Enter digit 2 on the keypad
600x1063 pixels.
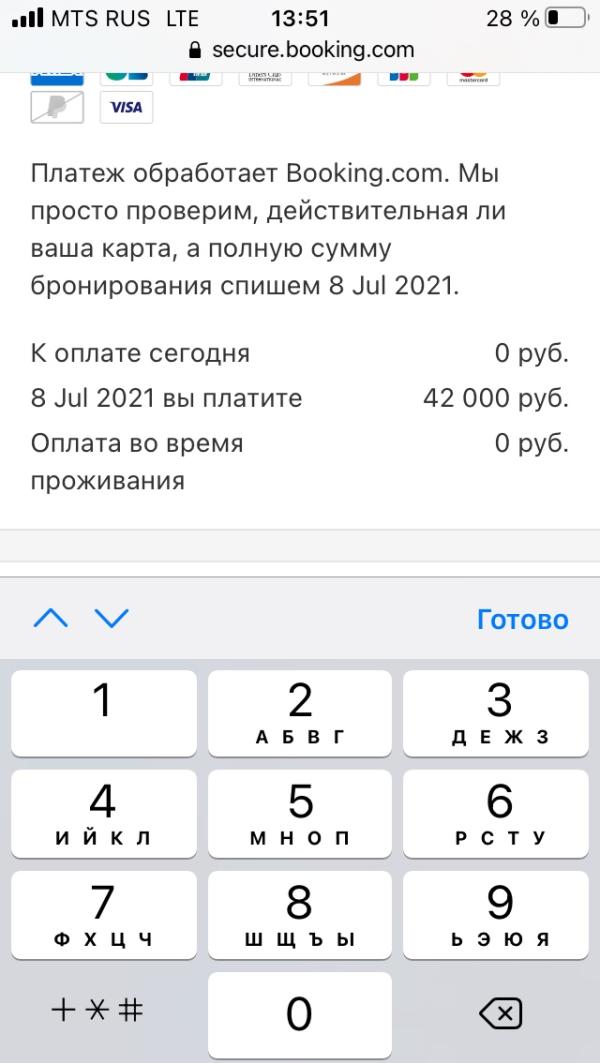pyautogui.click(x=300, y=714)
